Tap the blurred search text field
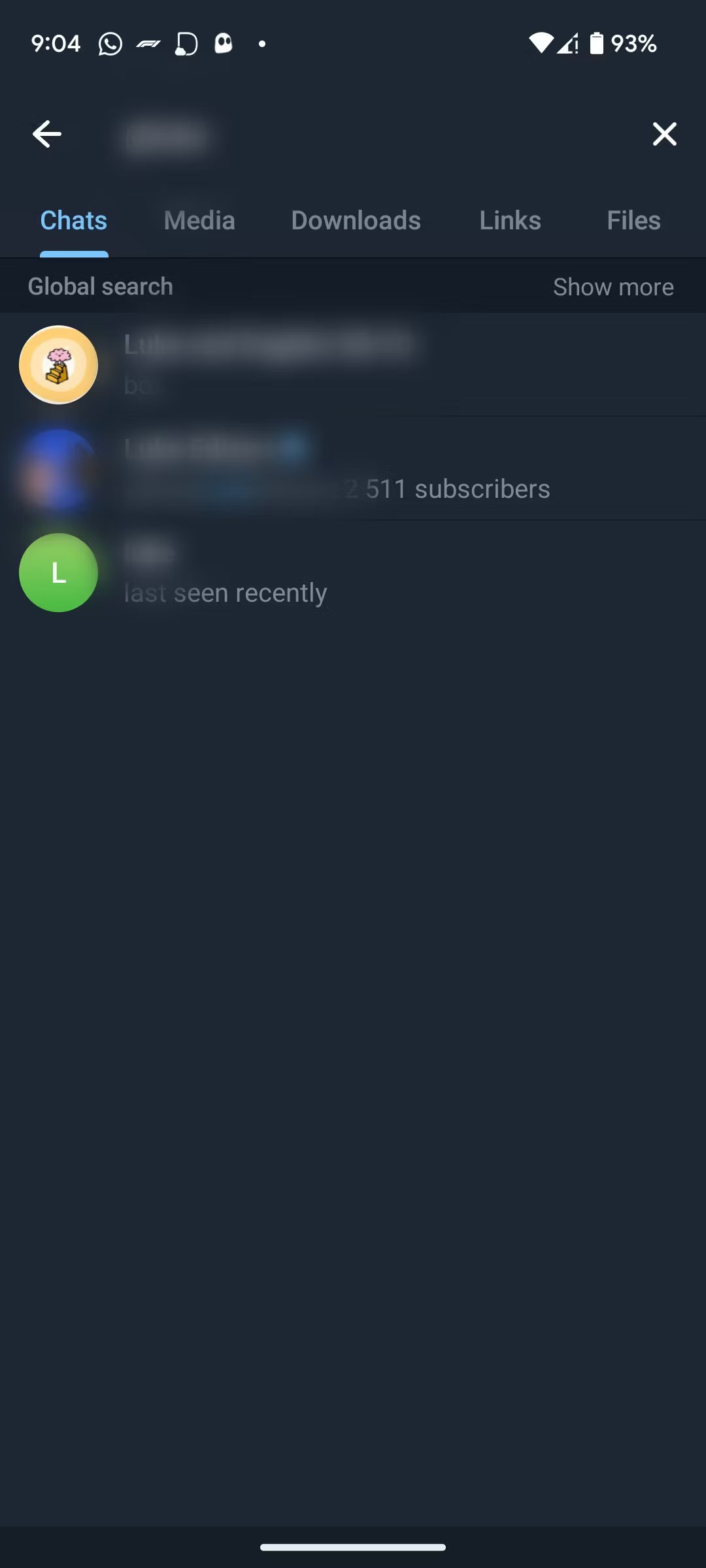The width and height of the screenshot is (706, 1568). 366,136
